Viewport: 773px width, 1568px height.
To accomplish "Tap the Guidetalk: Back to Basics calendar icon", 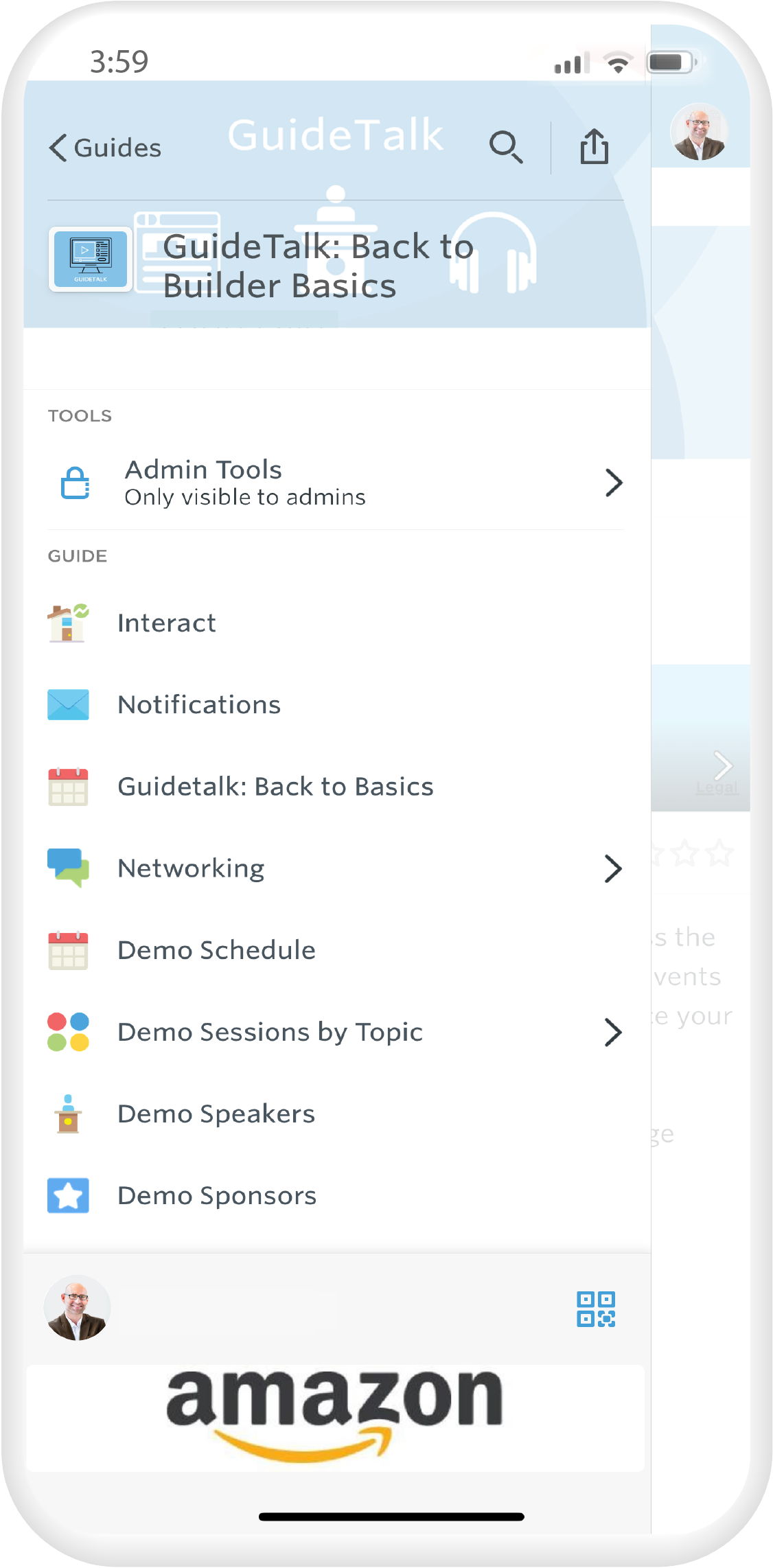I will (68, 787).
